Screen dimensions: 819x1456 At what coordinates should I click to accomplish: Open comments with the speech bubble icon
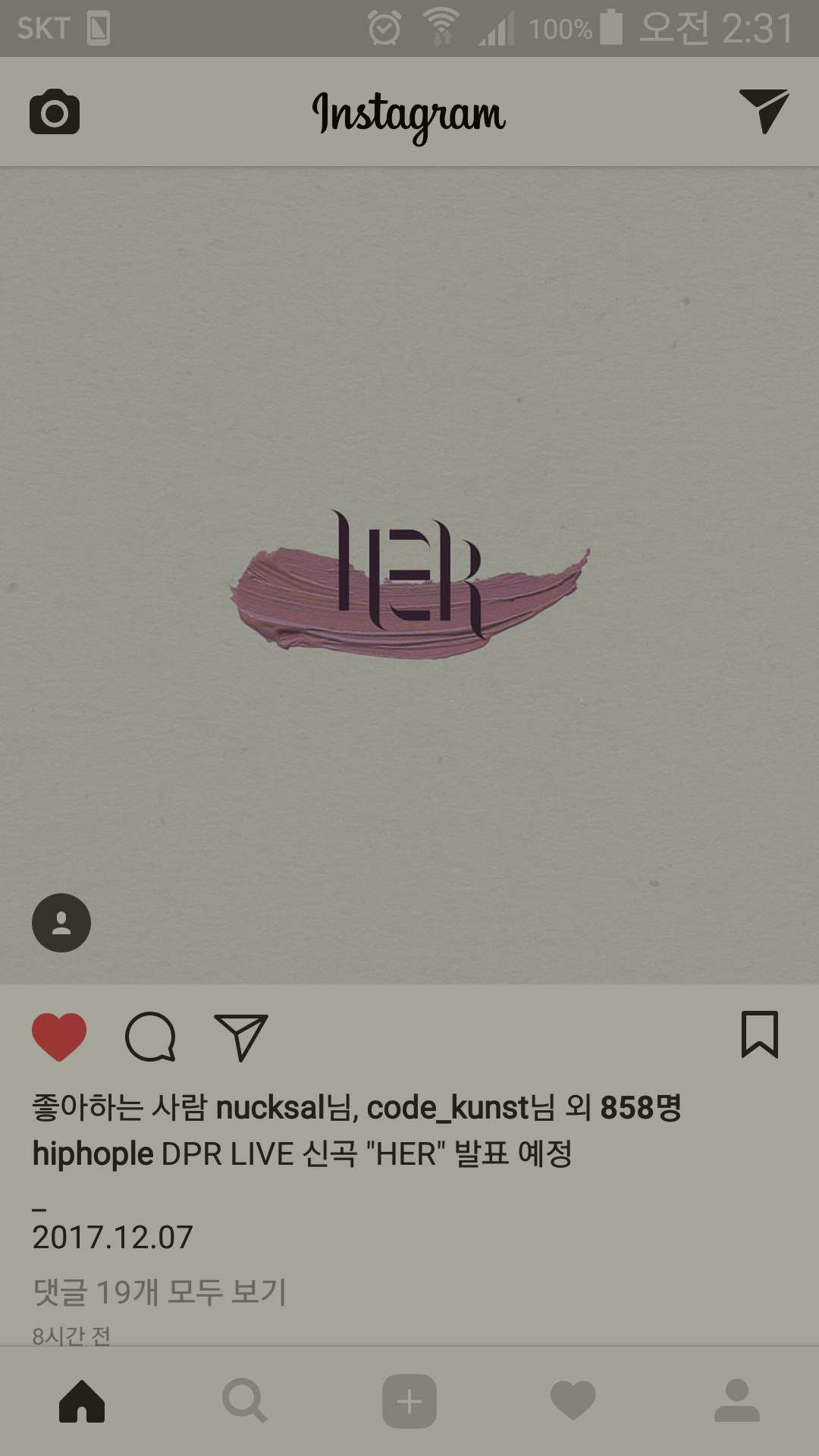coord(150,1036)
